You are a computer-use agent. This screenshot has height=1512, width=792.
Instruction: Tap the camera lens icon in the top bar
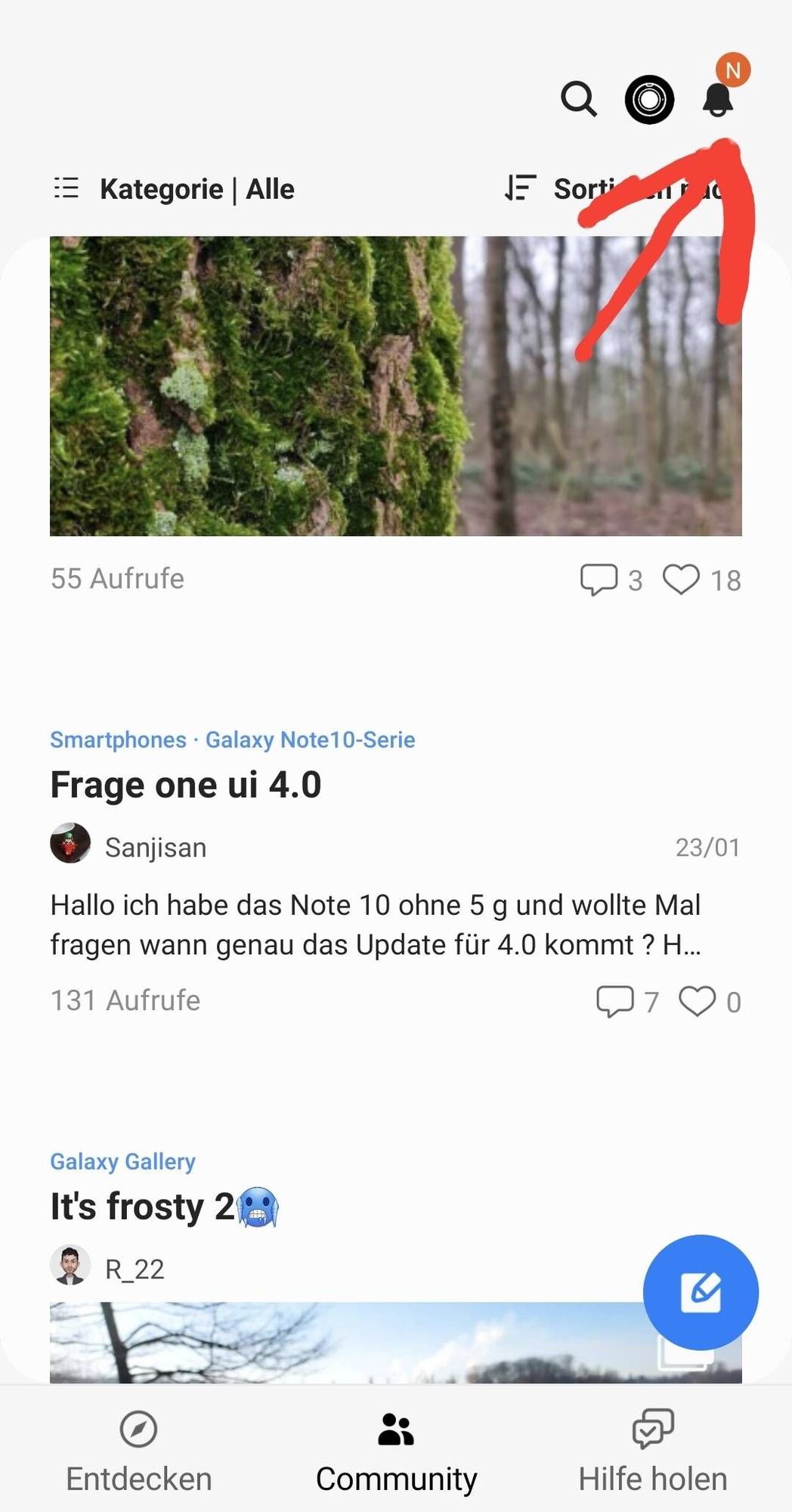click(x=648, y=100)
